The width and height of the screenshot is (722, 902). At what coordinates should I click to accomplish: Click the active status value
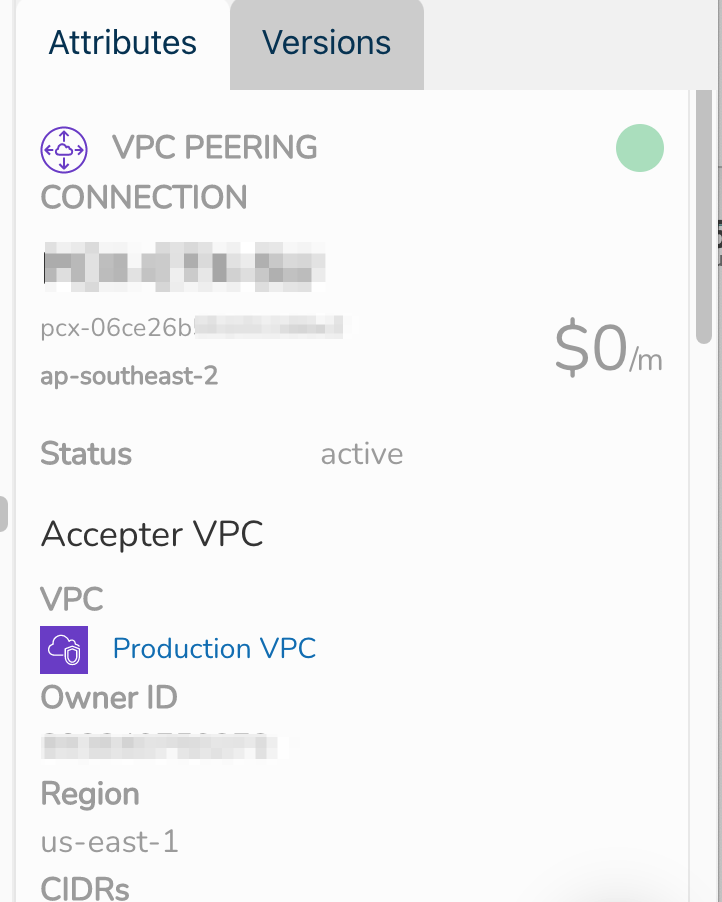[361, 454]
